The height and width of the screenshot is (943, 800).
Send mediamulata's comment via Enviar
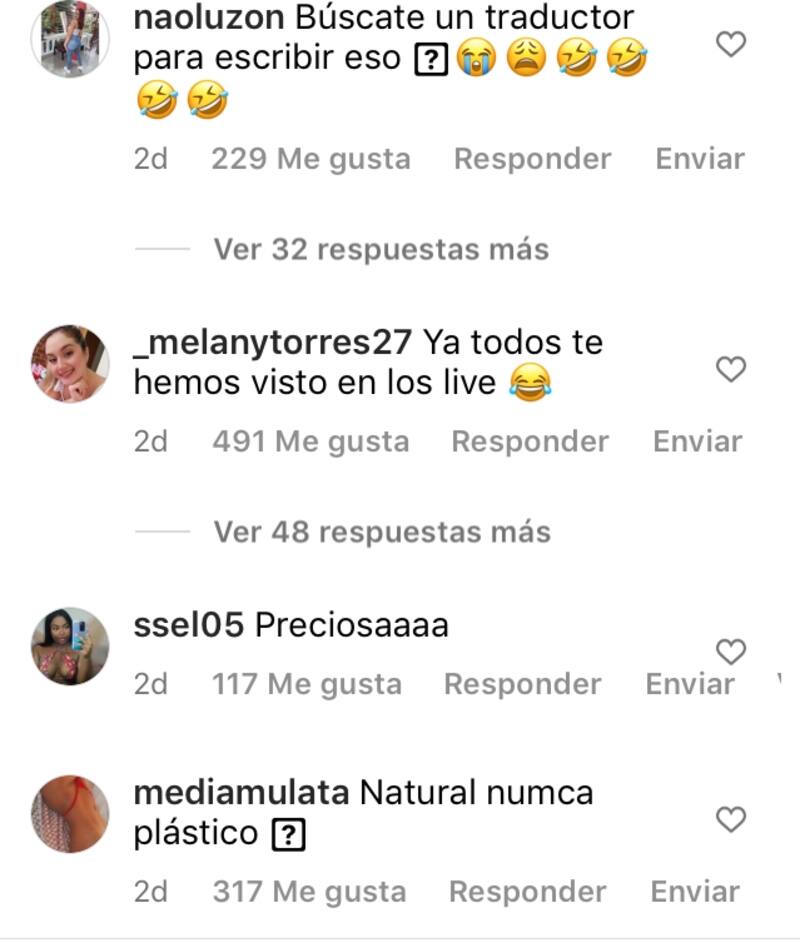695,891
